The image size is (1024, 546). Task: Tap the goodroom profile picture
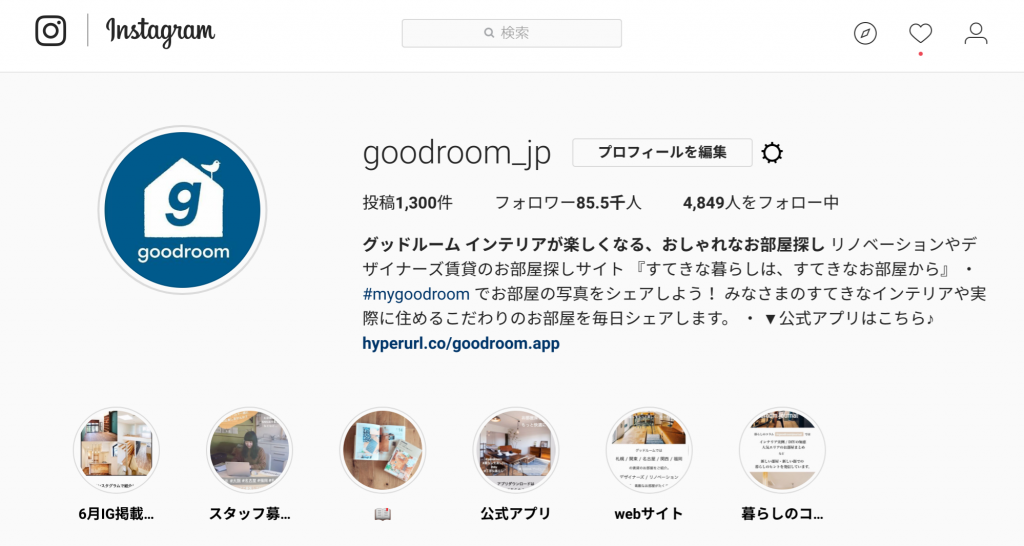point(182,210)
